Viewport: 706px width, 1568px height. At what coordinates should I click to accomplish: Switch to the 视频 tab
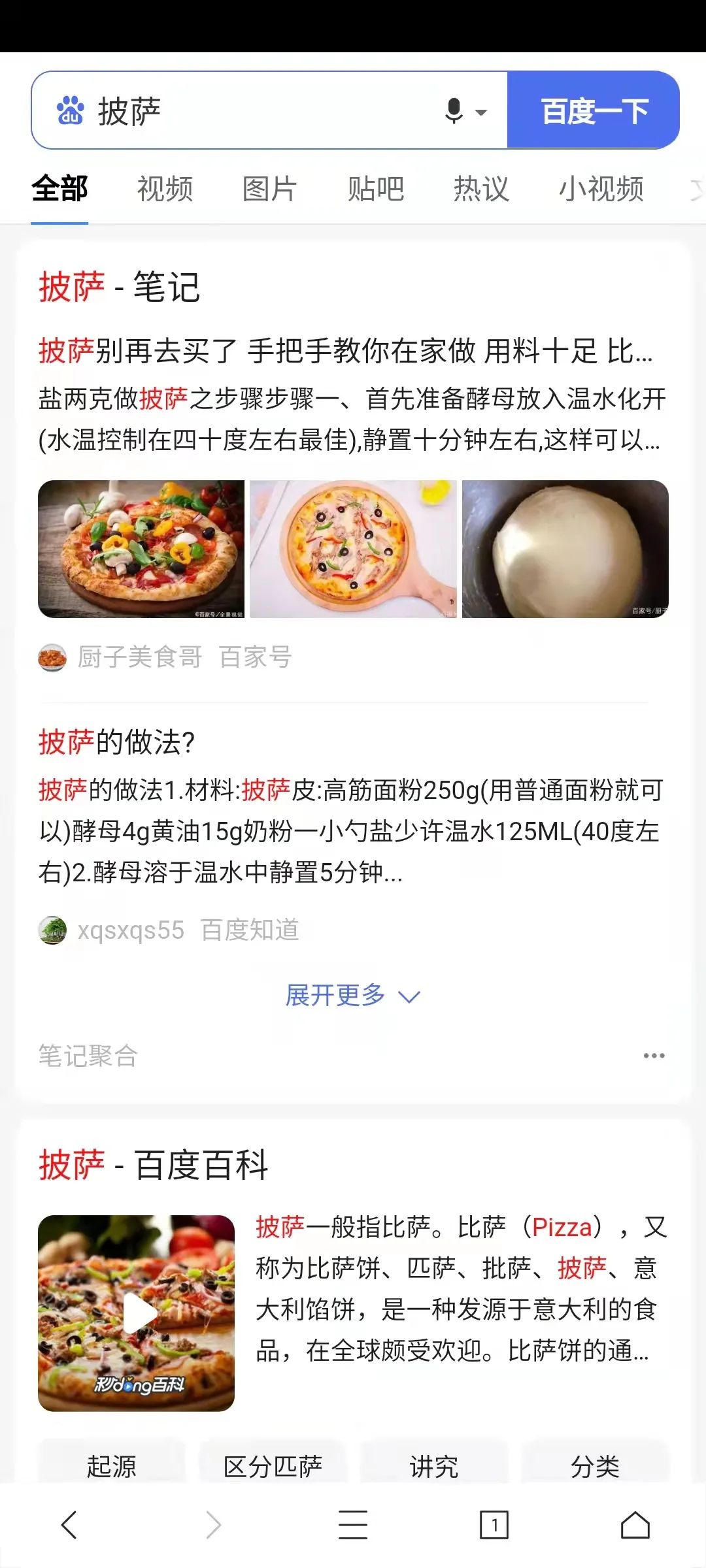pyautogui.click(x=165, y=189)
